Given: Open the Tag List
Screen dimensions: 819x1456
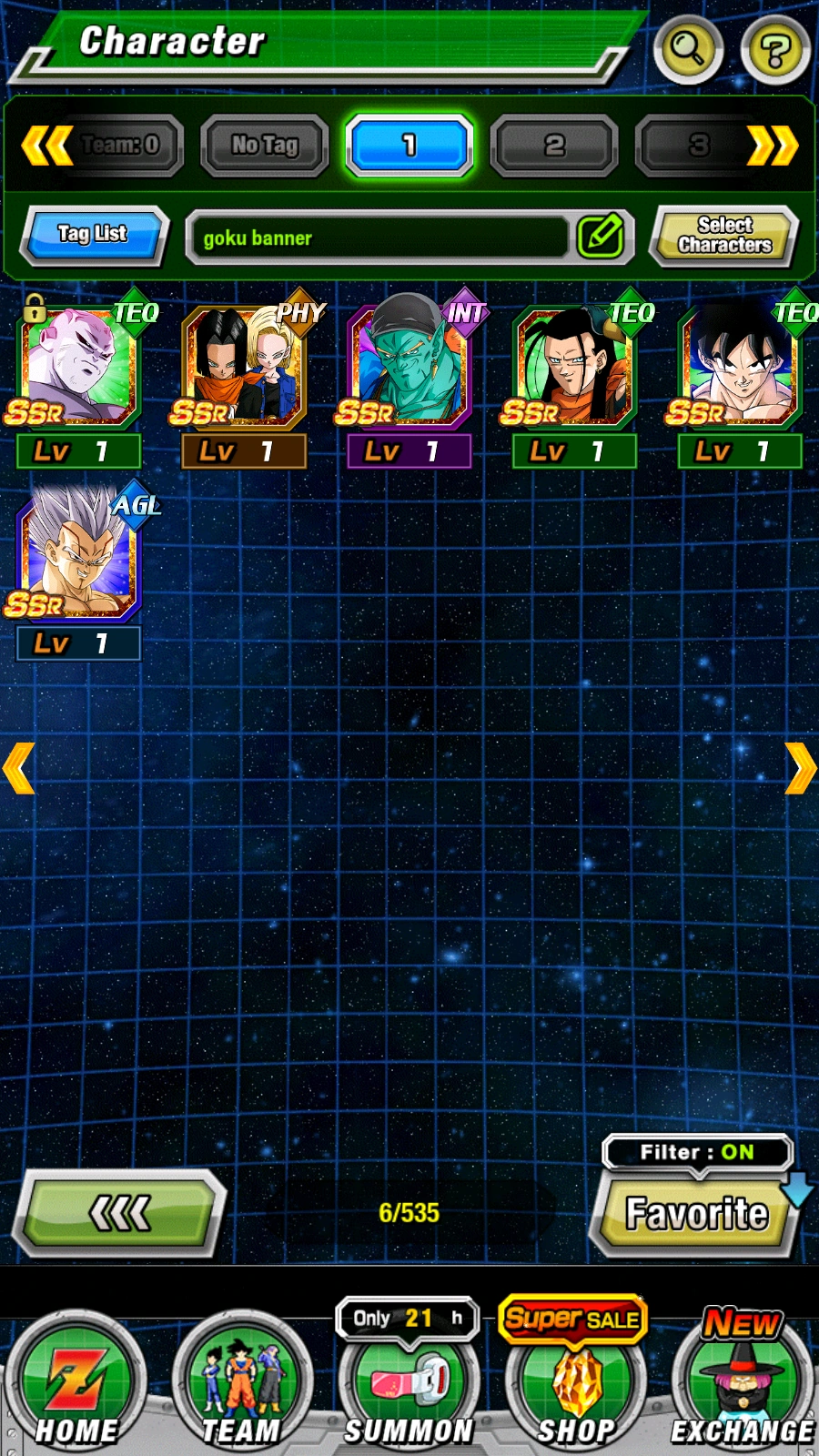Looking at the screenshot, I should coord(94,235).
